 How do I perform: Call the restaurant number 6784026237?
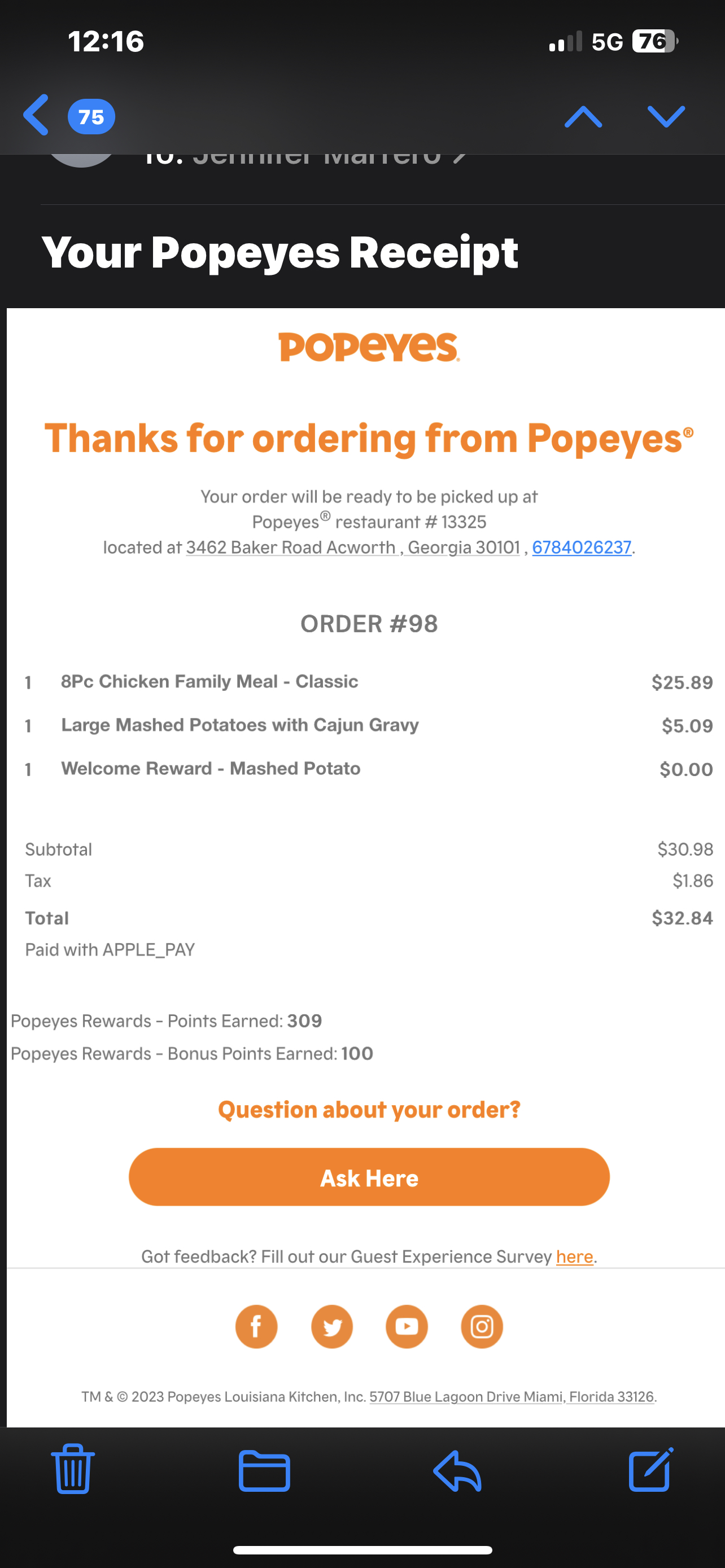tap(582, 547)
